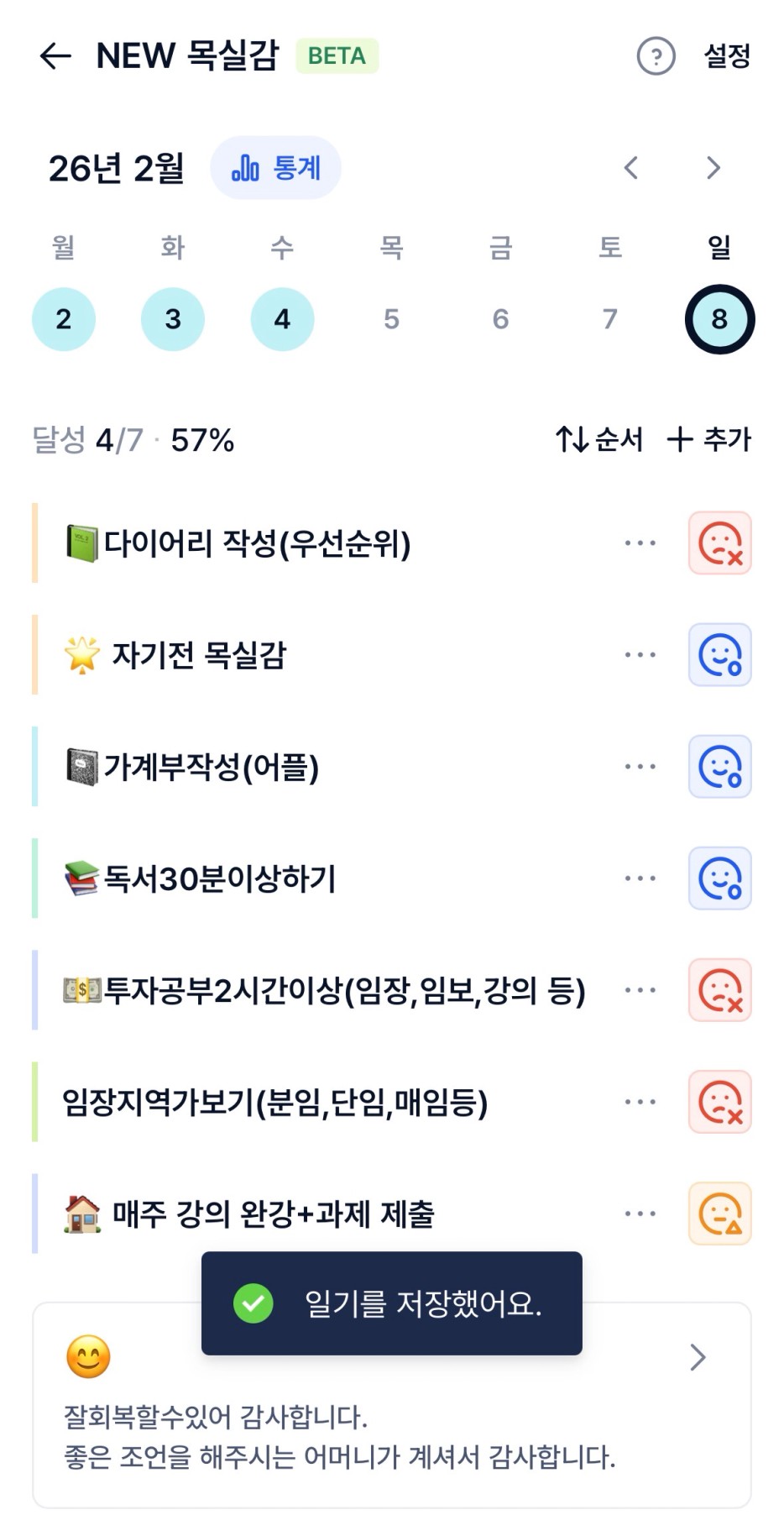784x1515 pixels.
Task: Open more options for 가계부작성(어플)
Action: click(x=640, y=767)
